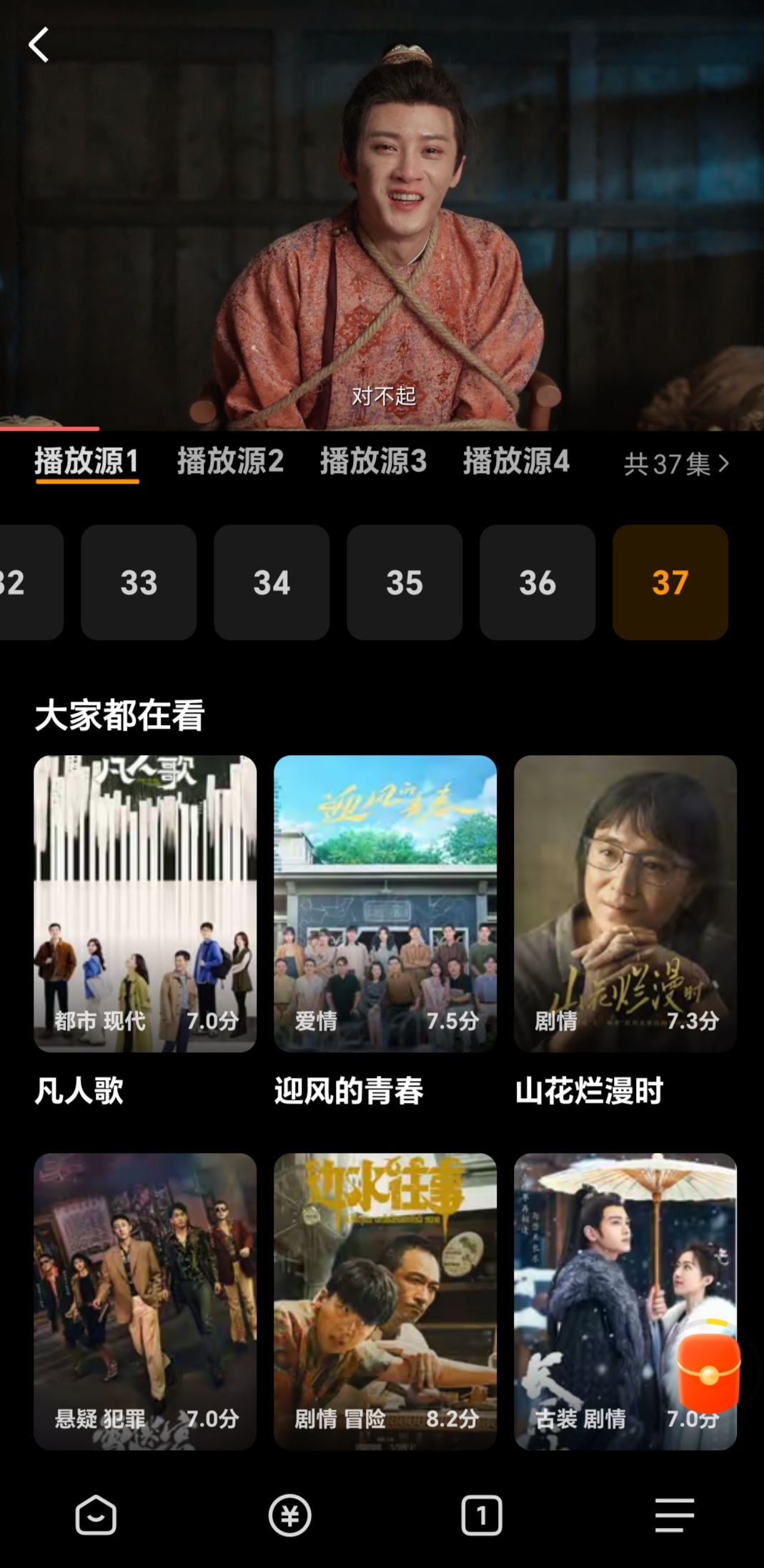Viewport: 764px width, 1568px height.
Task: Select episode 37
Action: (670, 582)
